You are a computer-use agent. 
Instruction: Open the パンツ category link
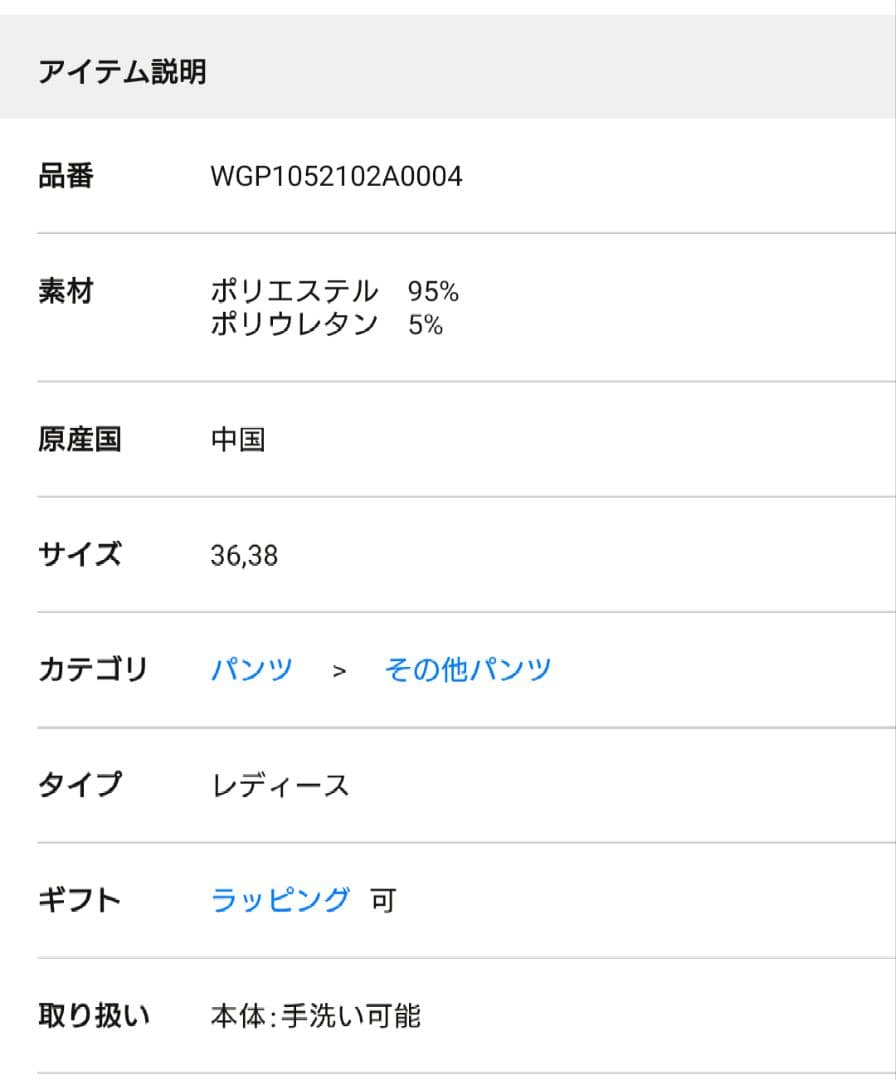coord(252,669)
